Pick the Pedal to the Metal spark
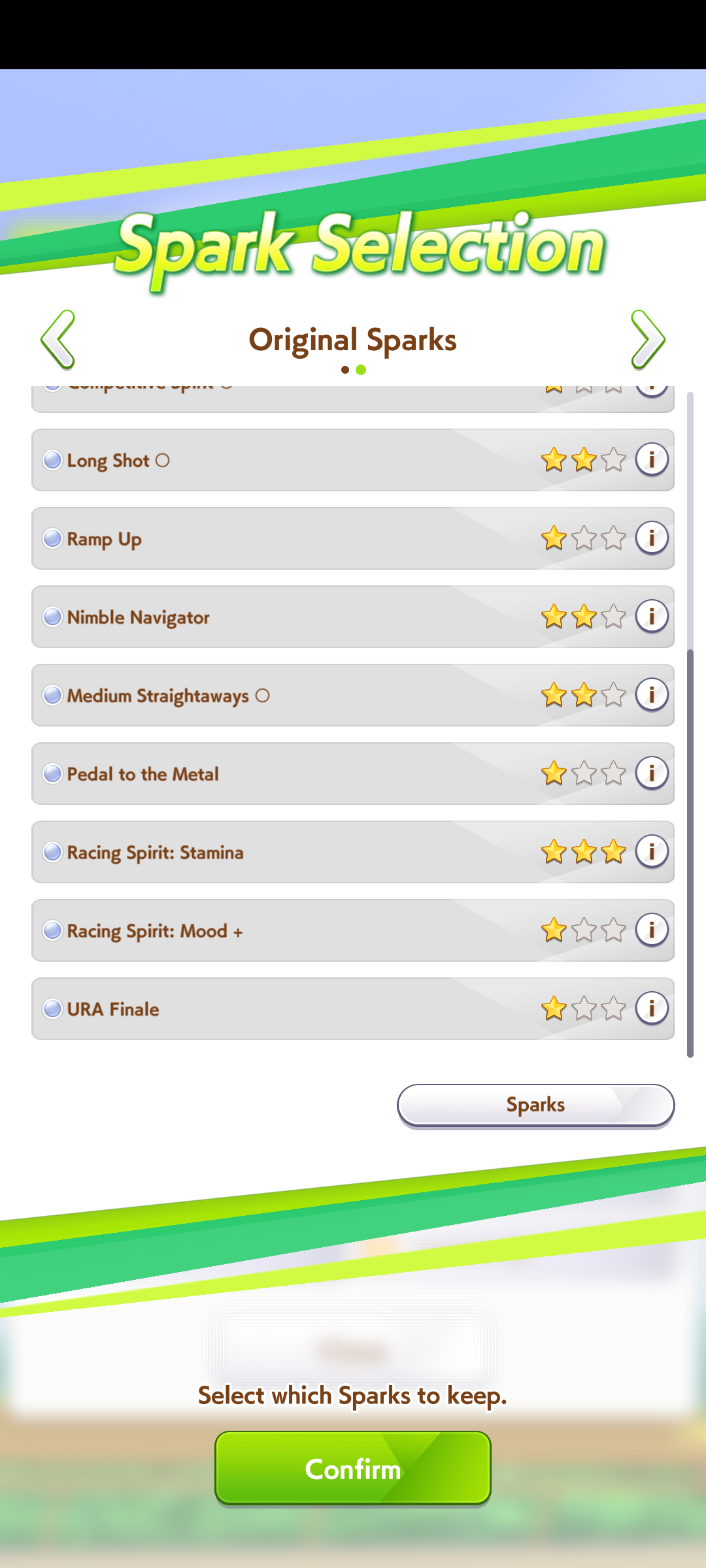 (x=353, y=774)
